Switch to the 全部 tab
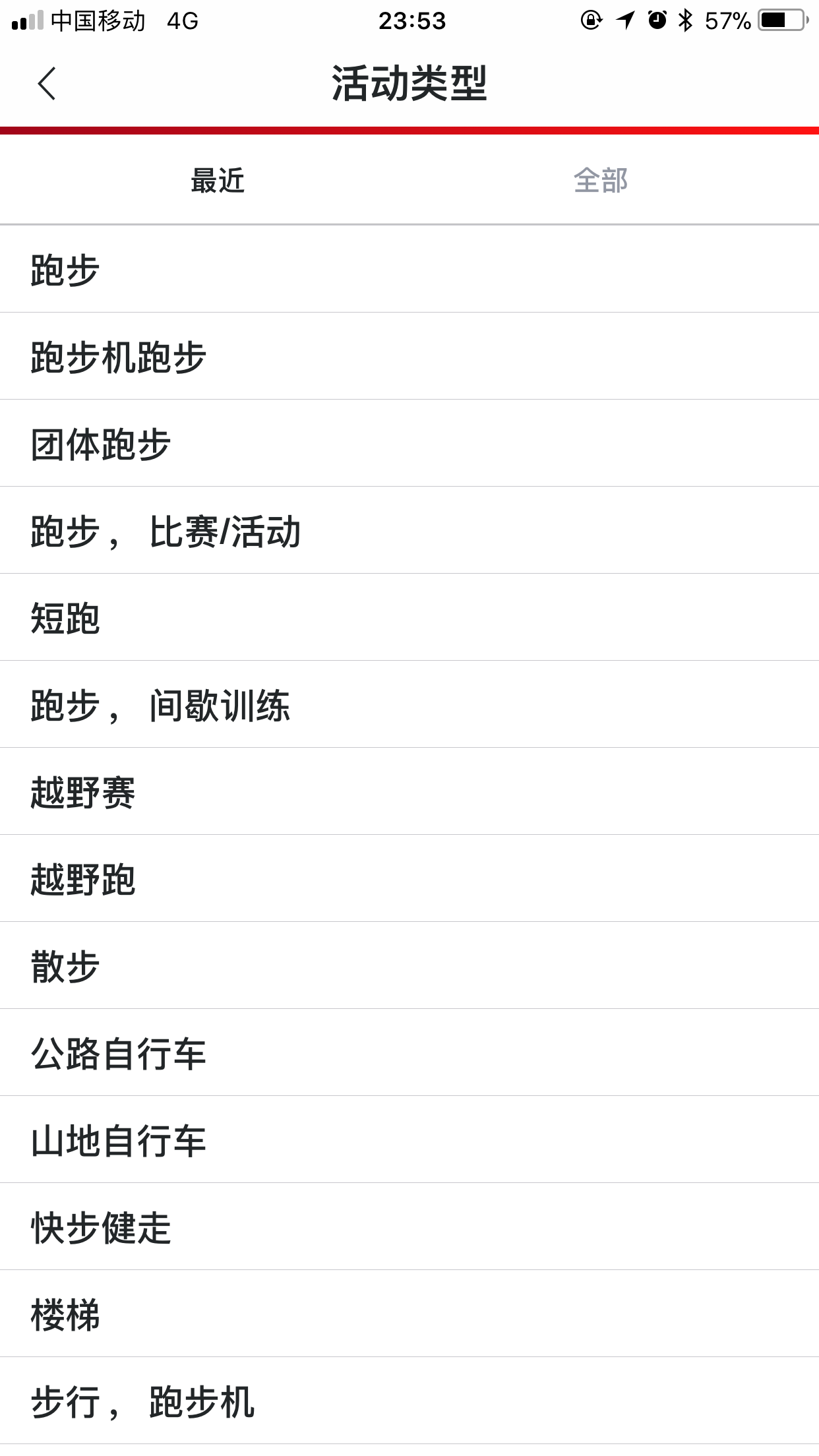 click(601, 180)
